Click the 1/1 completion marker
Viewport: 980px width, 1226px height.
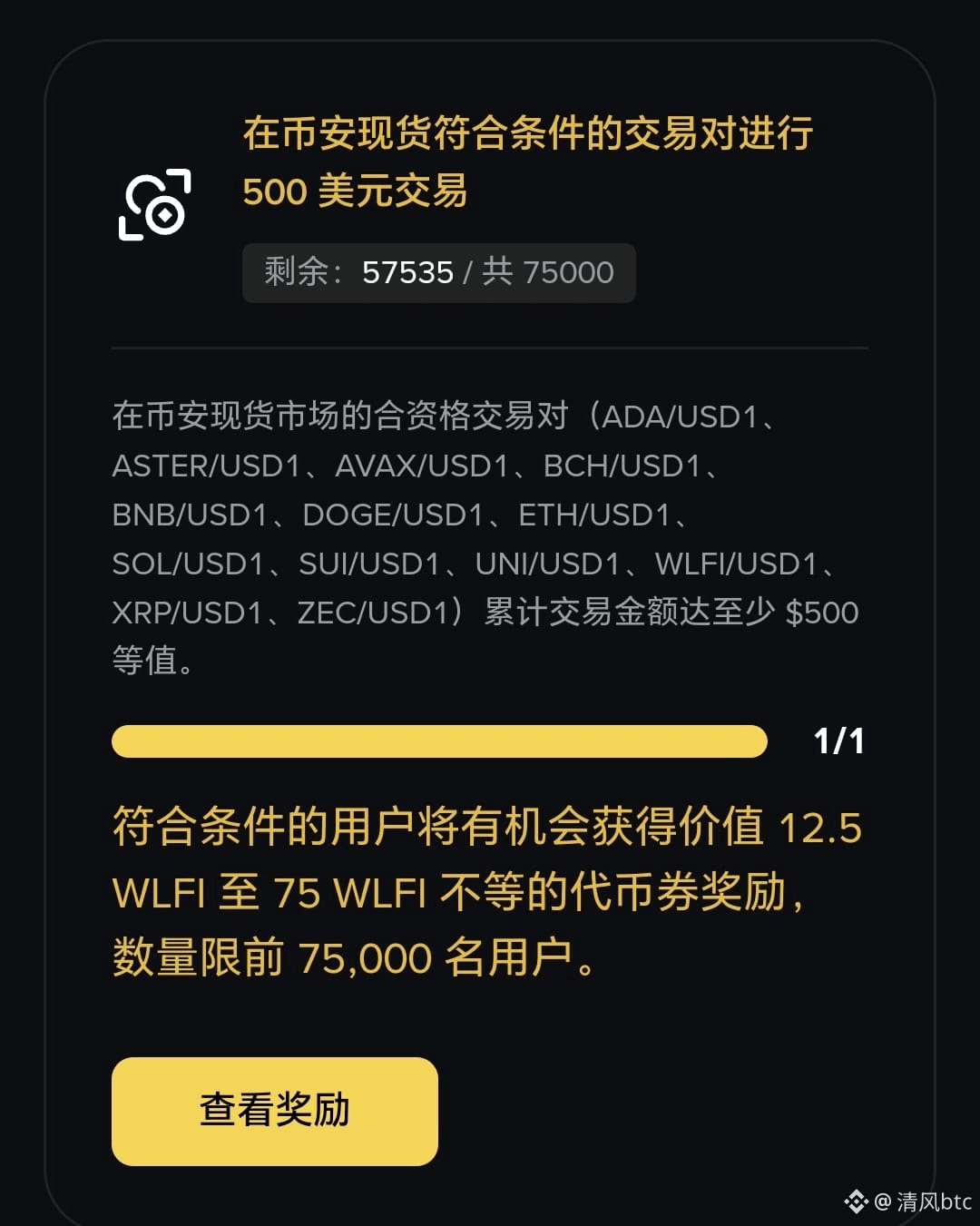pyautogui.click(x=840, y=741)
